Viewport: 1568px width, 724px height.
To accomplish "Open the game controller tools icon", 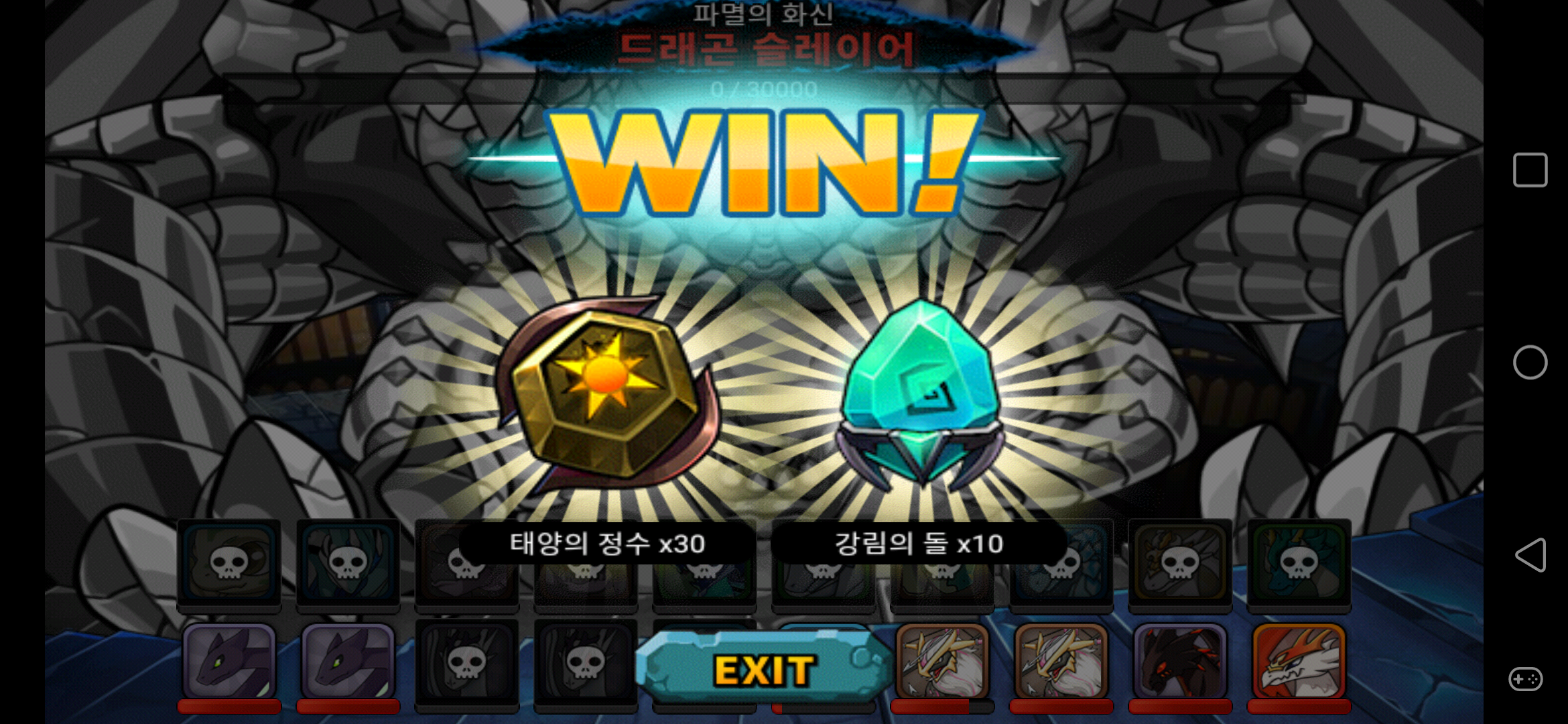I will pos(1525,679).
